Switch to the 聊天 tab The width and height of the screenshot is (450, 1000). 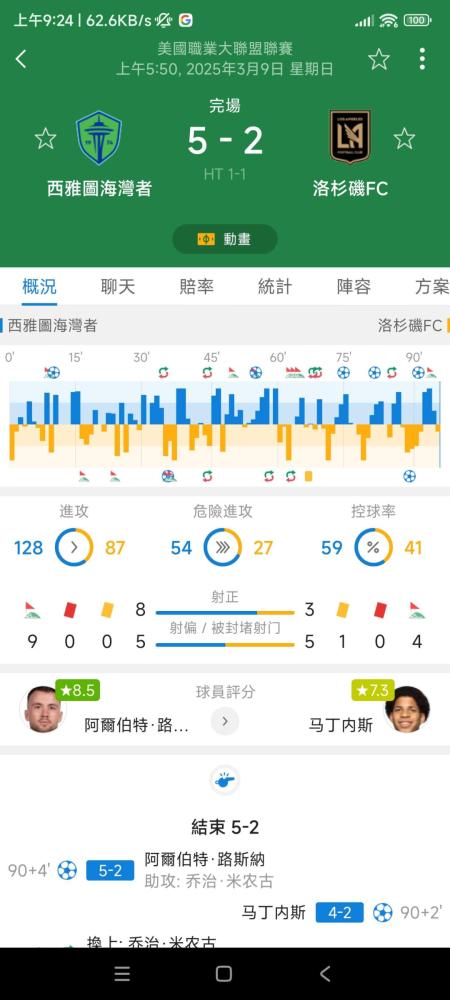pyautogui.click(x=118, y=286)
